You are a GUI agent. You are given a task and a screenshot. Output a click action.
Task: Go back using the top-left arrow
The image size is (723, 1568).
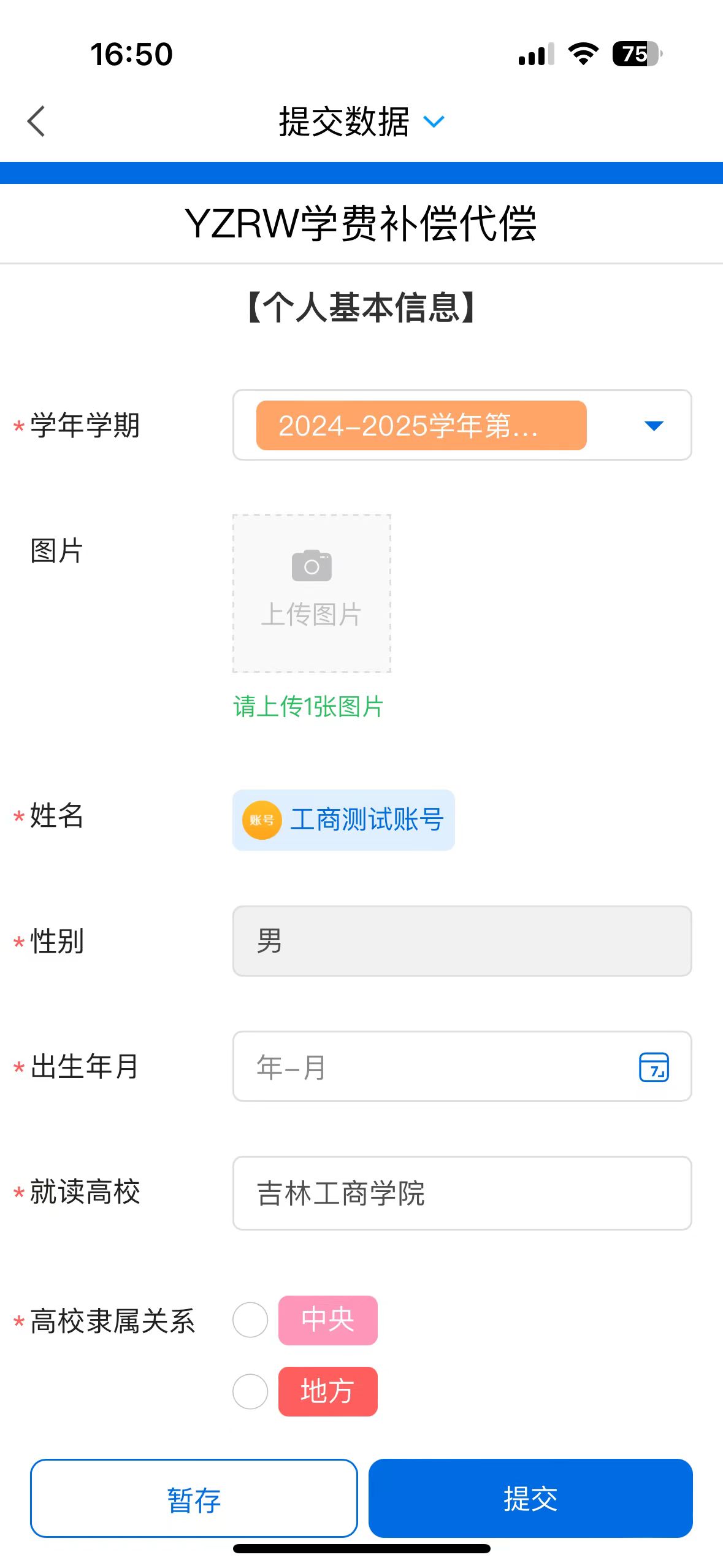coord(37,121)
